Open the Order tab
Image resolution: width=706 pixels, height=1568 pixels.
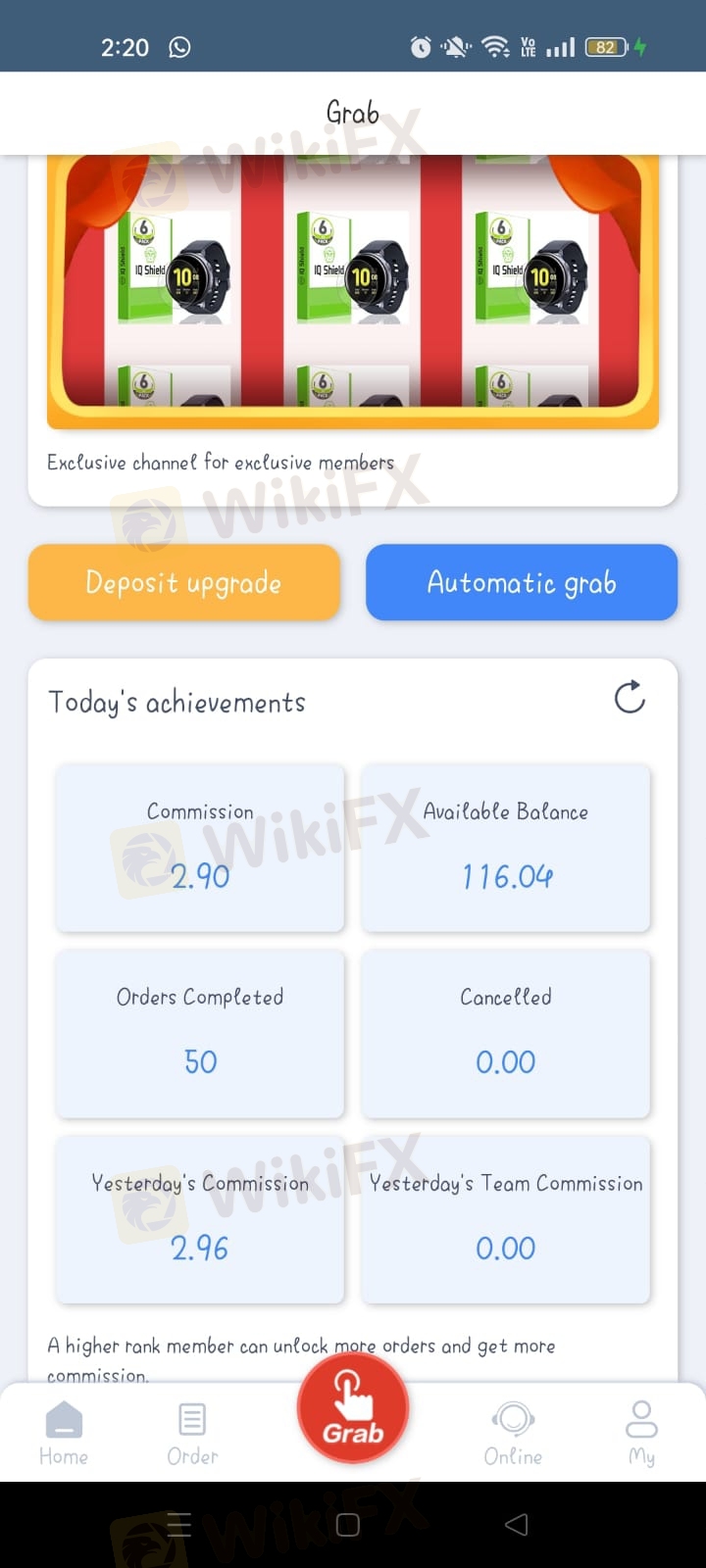click(x=192, y=1433)
